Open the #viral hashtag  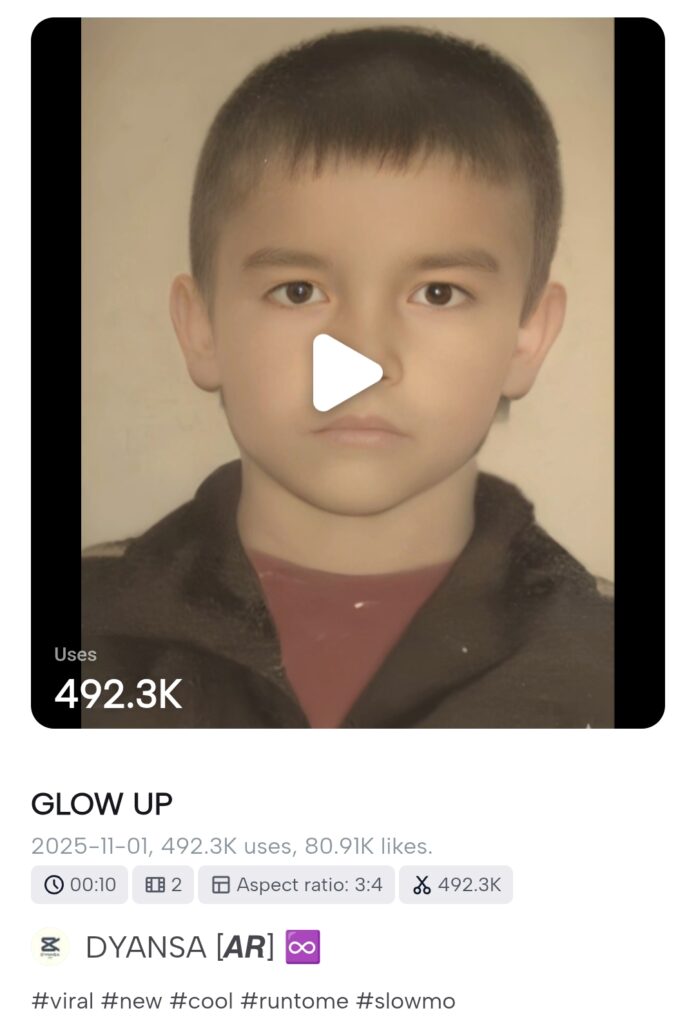tap(62, 1001)
